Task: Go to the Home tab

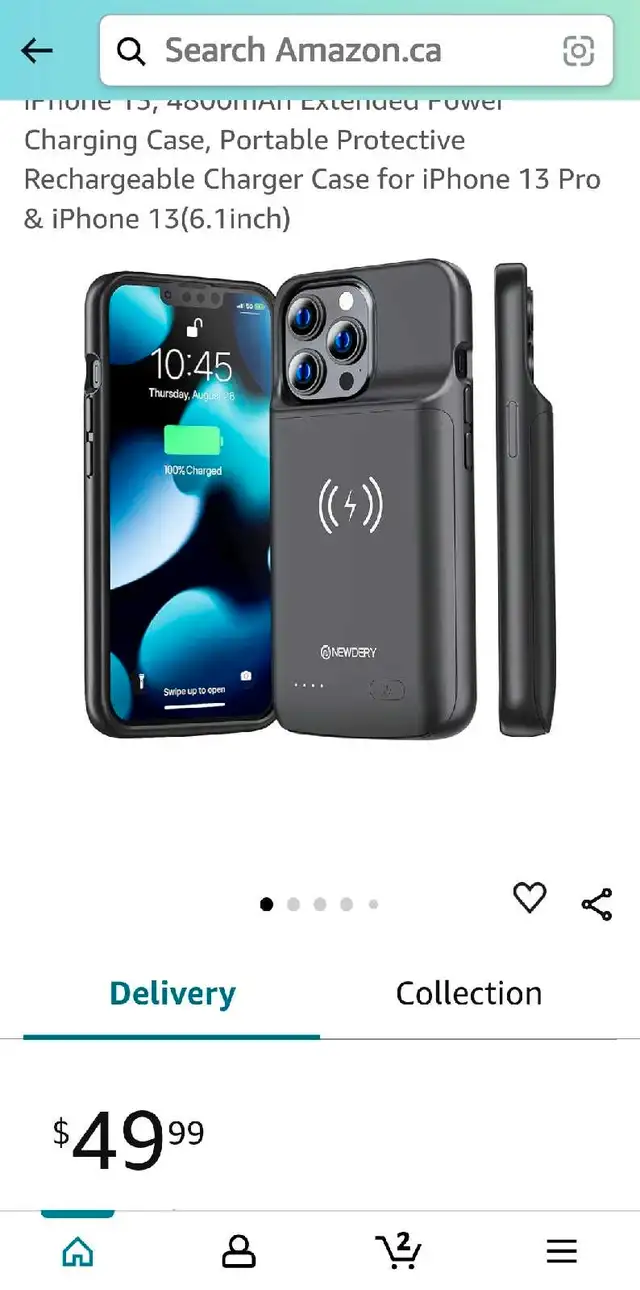Action: (x=78, y=1250)
